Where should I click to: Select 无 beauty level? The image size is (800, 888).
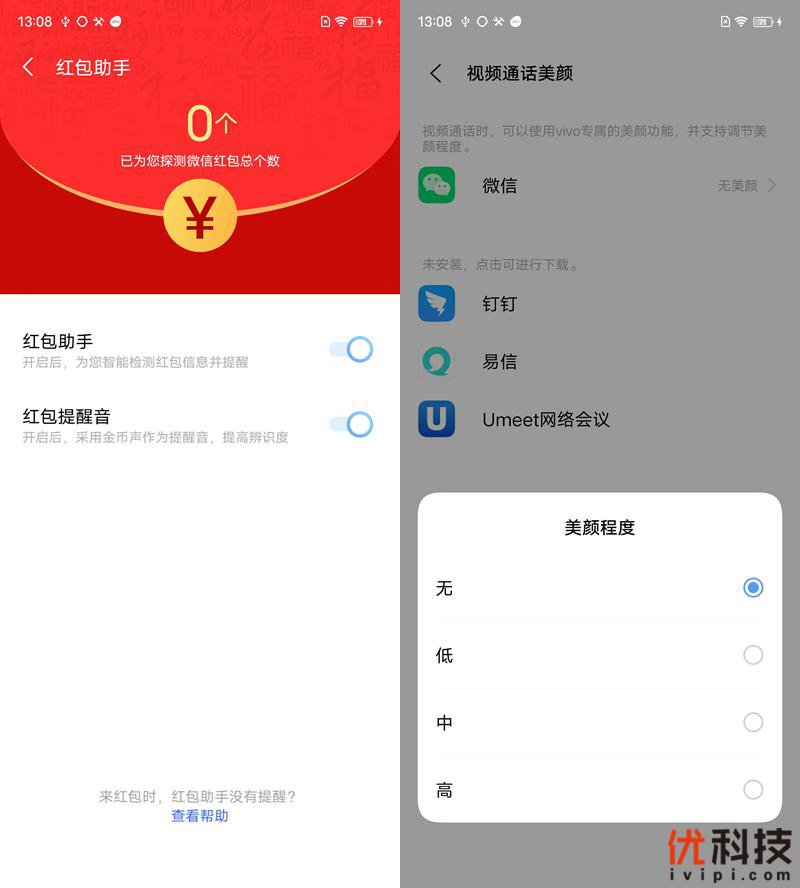[752, 587]
